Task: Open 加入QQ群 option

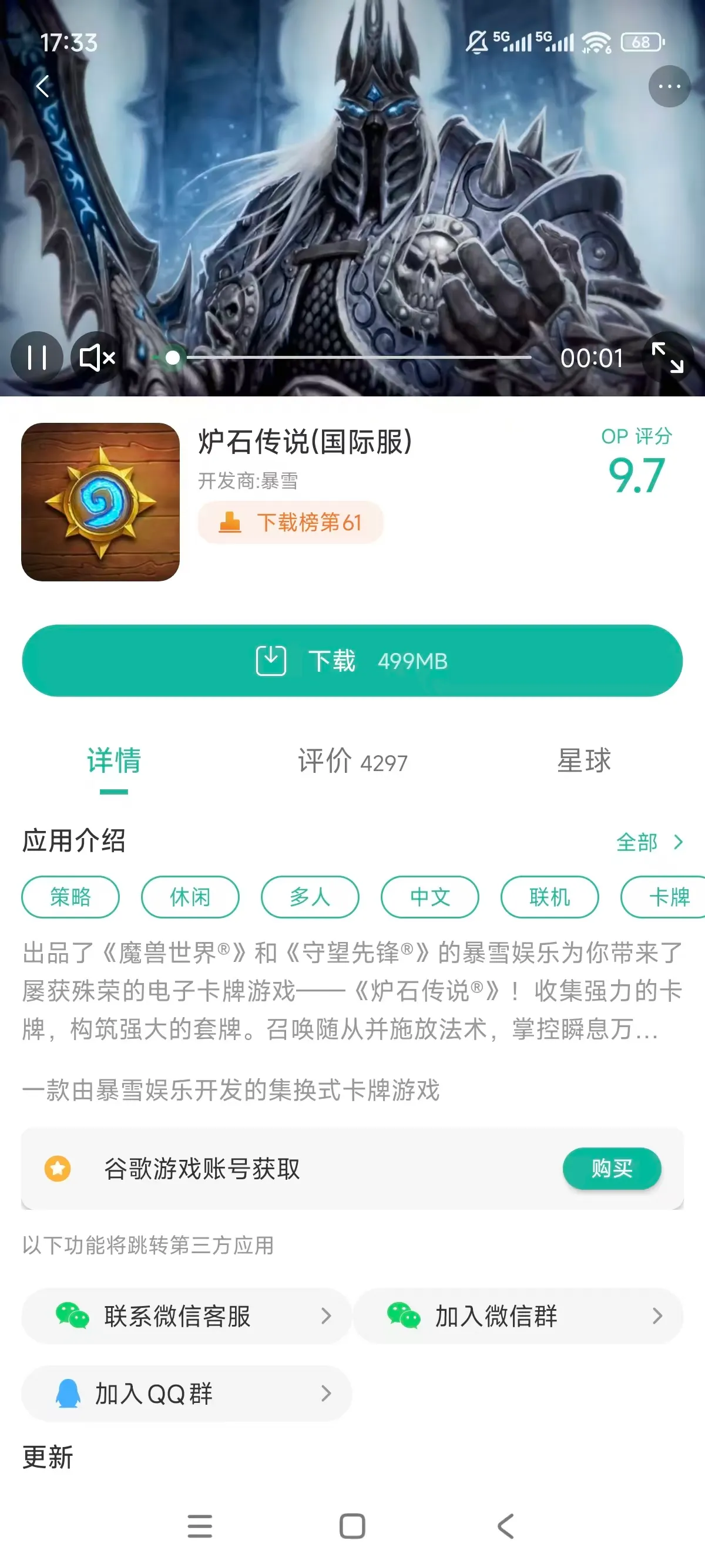Action: pyautogui.click(x=186, y=1394)
